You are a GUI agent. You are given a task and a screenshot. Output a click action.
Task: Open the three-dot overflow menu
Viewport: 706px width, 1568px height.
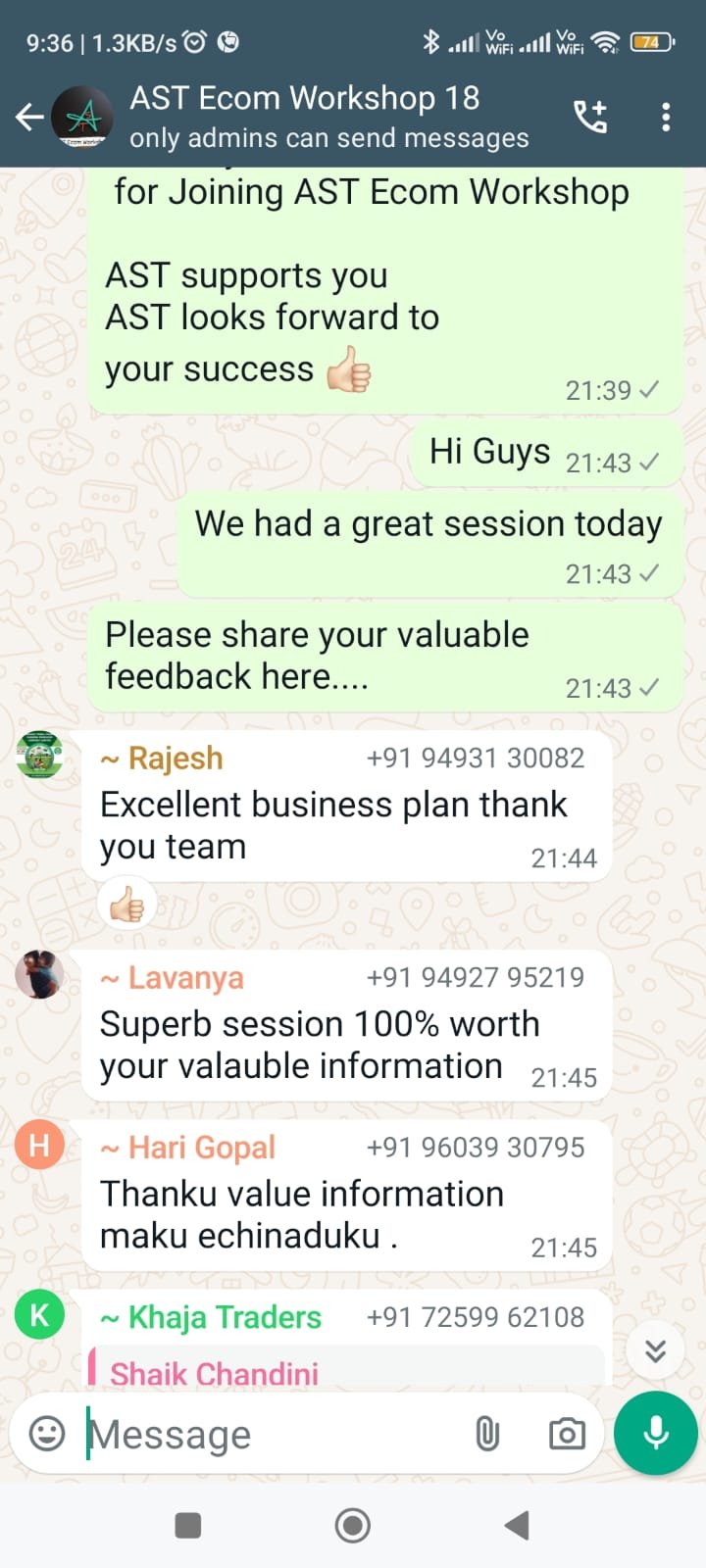click(666, 117)
